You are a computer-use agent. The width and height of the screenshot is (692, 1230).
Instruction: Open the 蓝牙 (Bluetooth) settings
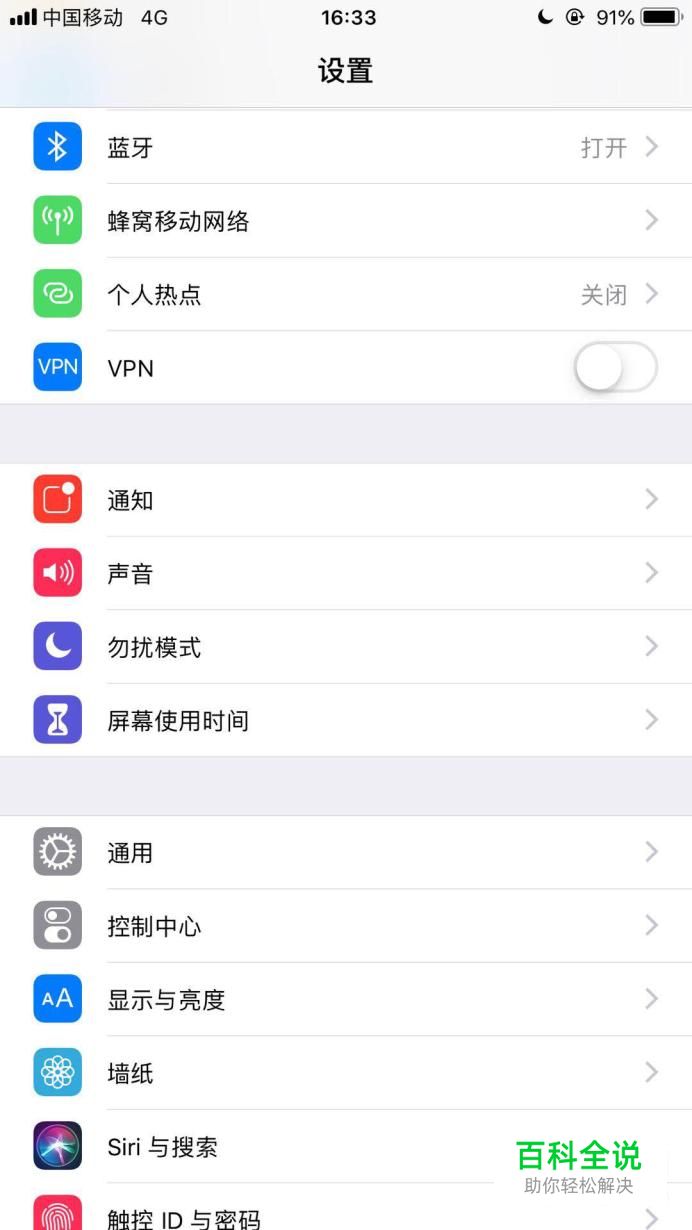(x=345, y=148)
